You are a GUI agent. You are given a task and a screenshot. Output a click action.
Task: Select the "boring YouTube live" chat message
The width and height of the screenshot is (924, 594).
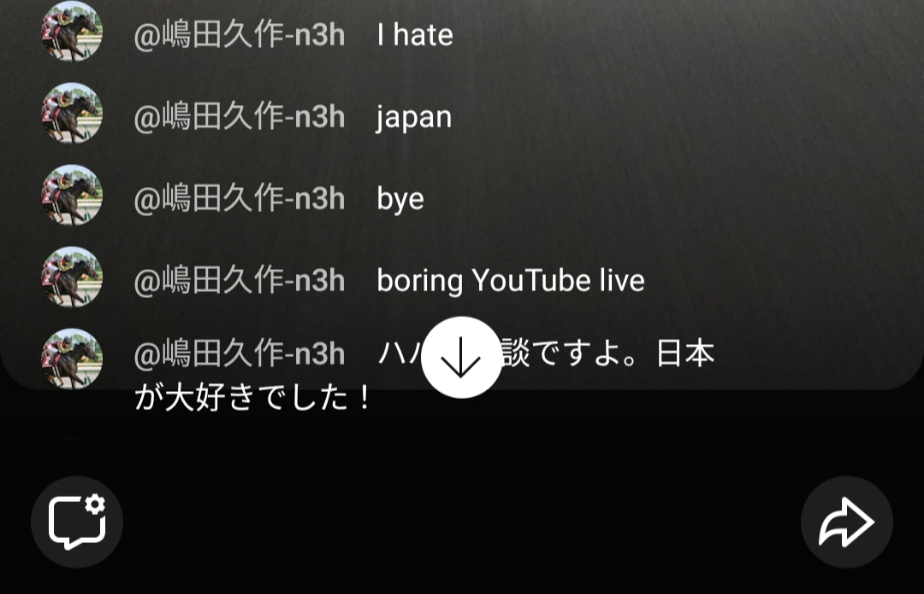pyautogui.click(x=510, y=281)
